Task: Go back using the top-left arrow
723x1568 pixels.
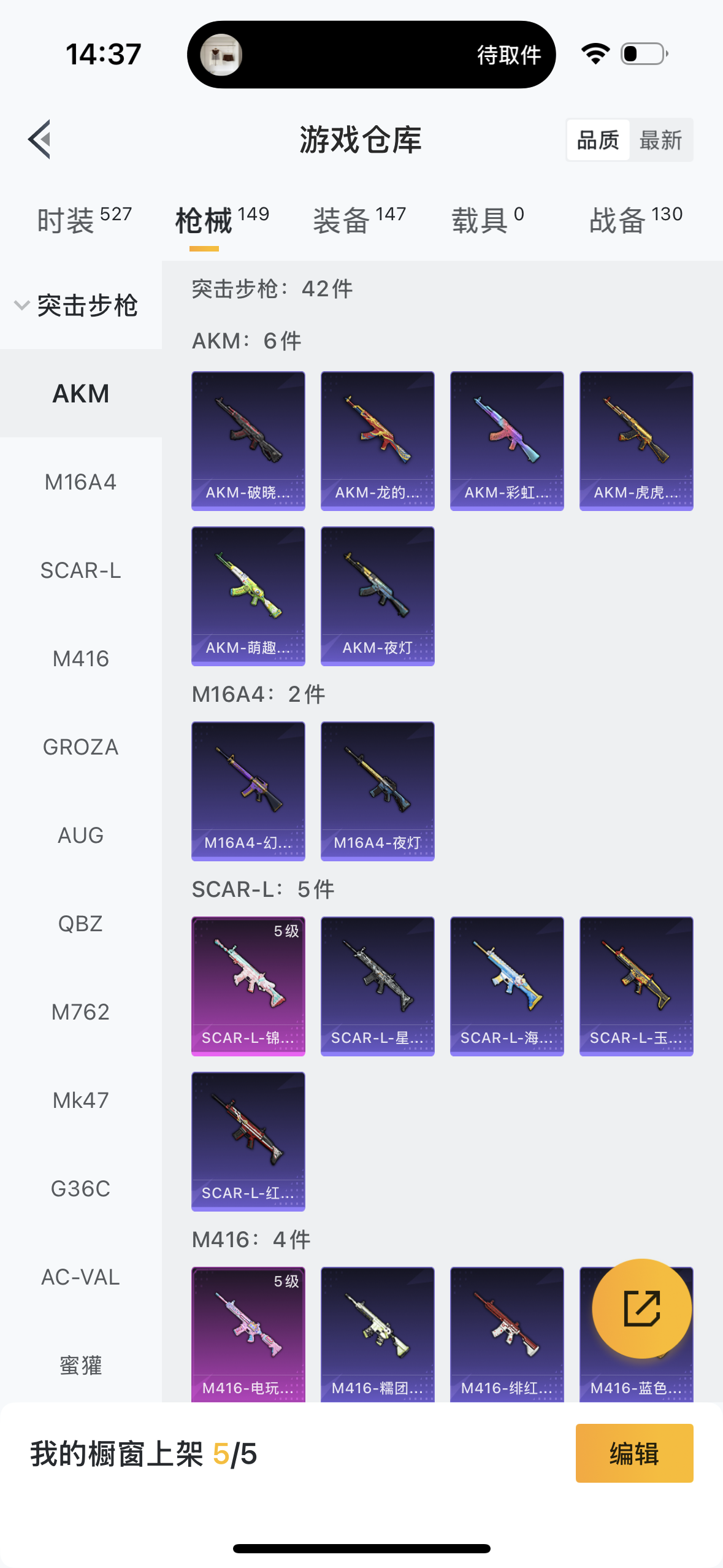Action: (39, 139)
